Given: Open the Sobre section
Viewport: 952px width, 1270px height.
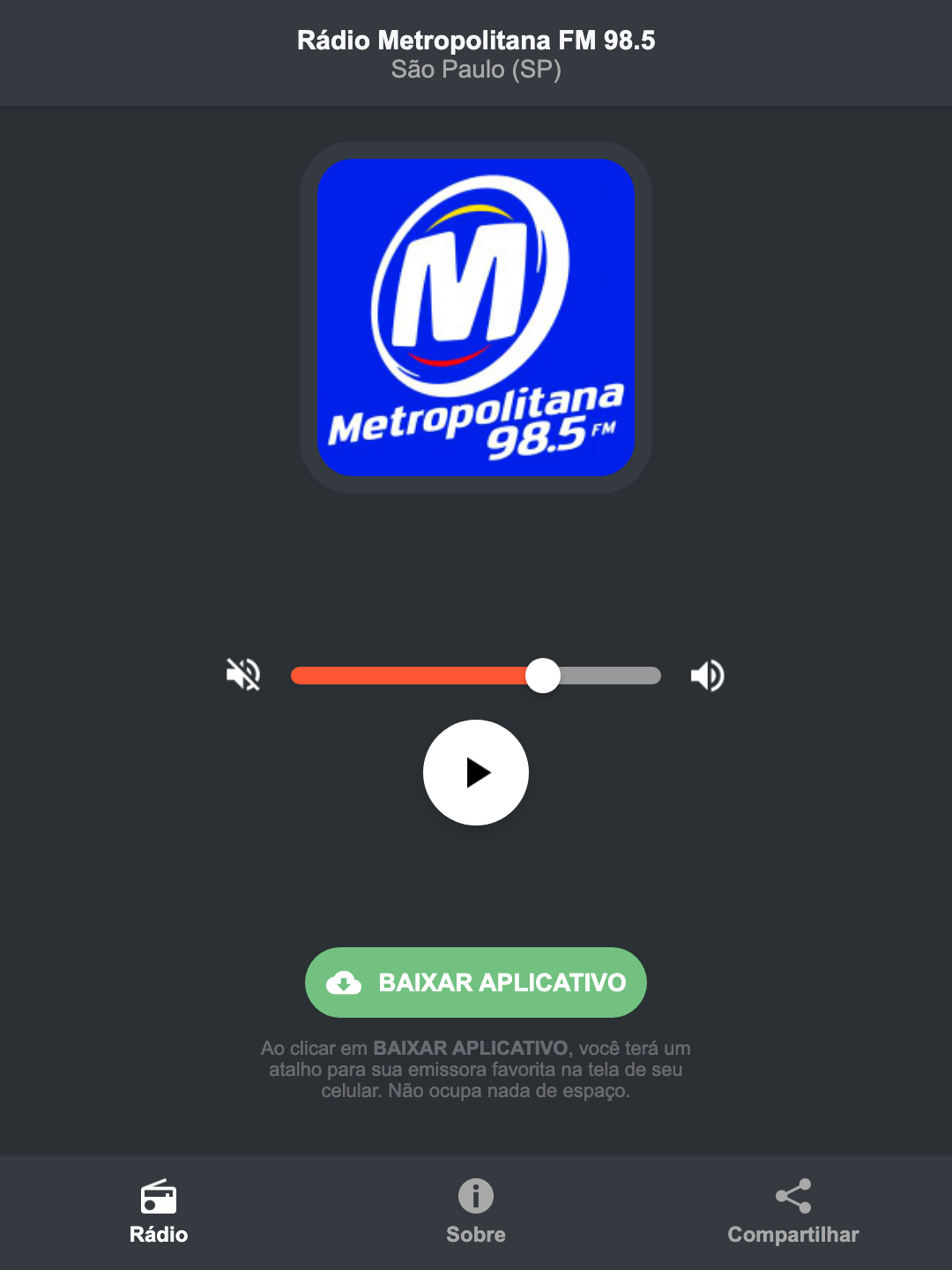Looking at the screenshot, I should click(x=475, y=1213).
